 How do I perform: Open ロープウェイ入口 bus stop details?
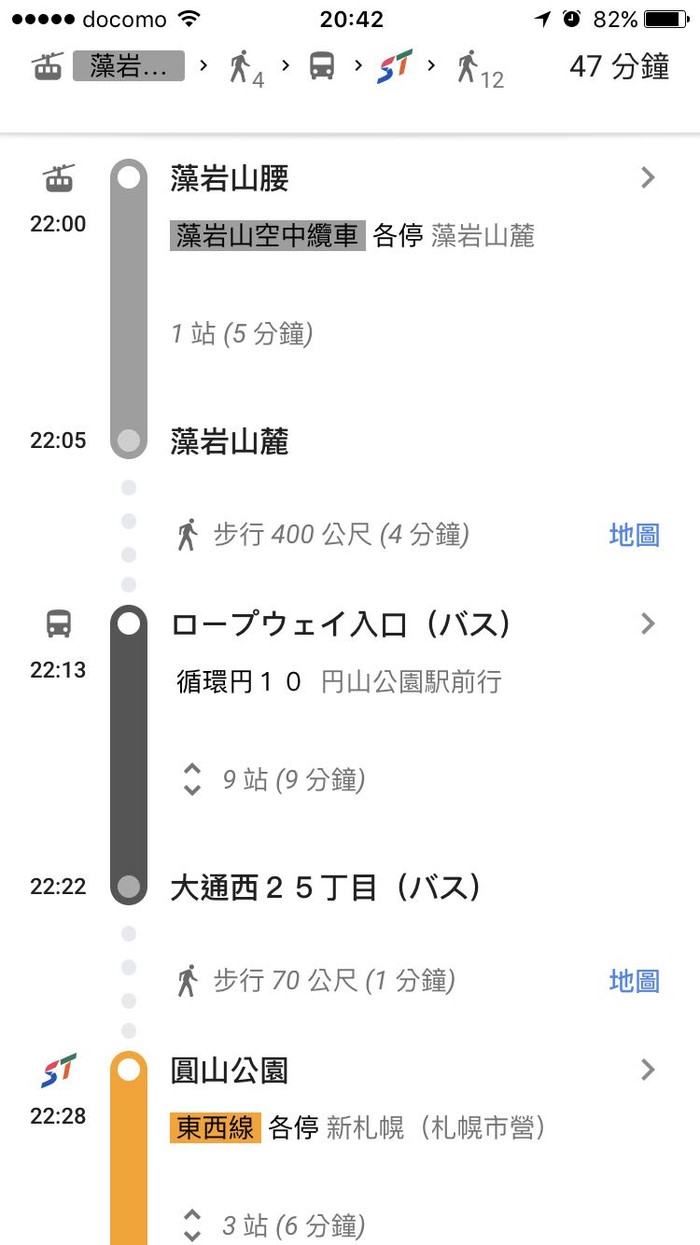(x=648, y=624)
